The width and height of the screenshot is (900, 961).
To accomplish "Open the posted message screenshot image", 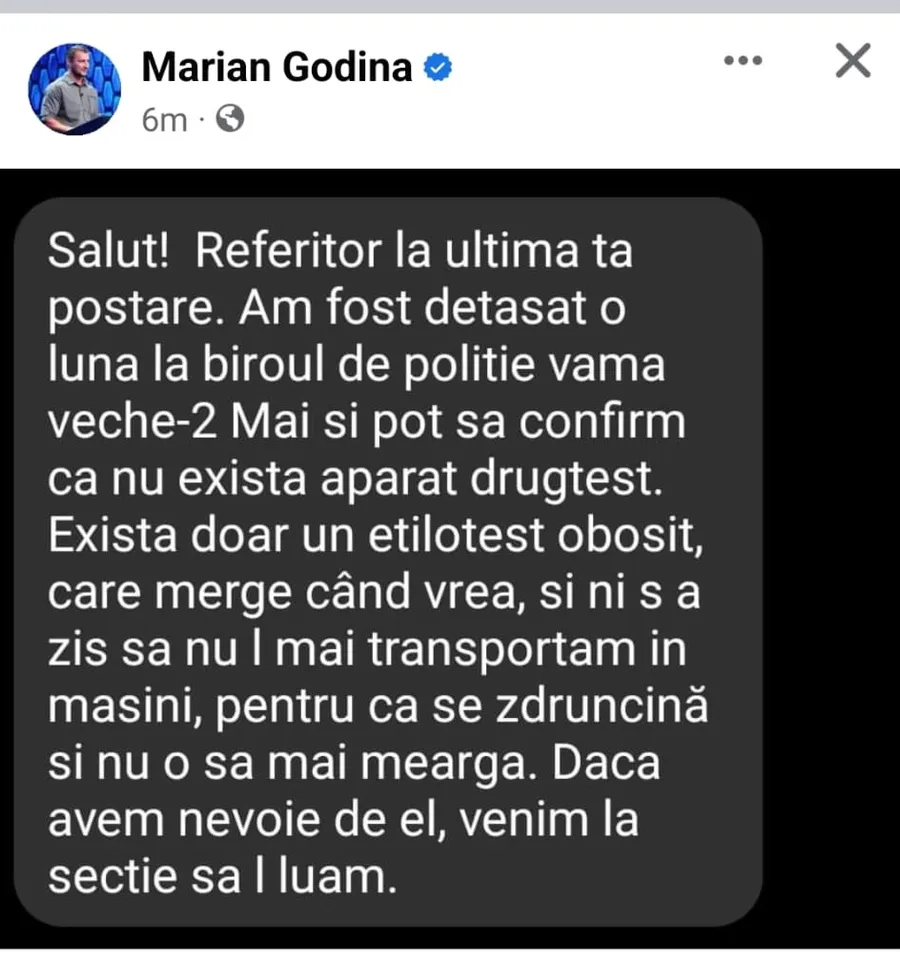I will click(x=450, y=560).
